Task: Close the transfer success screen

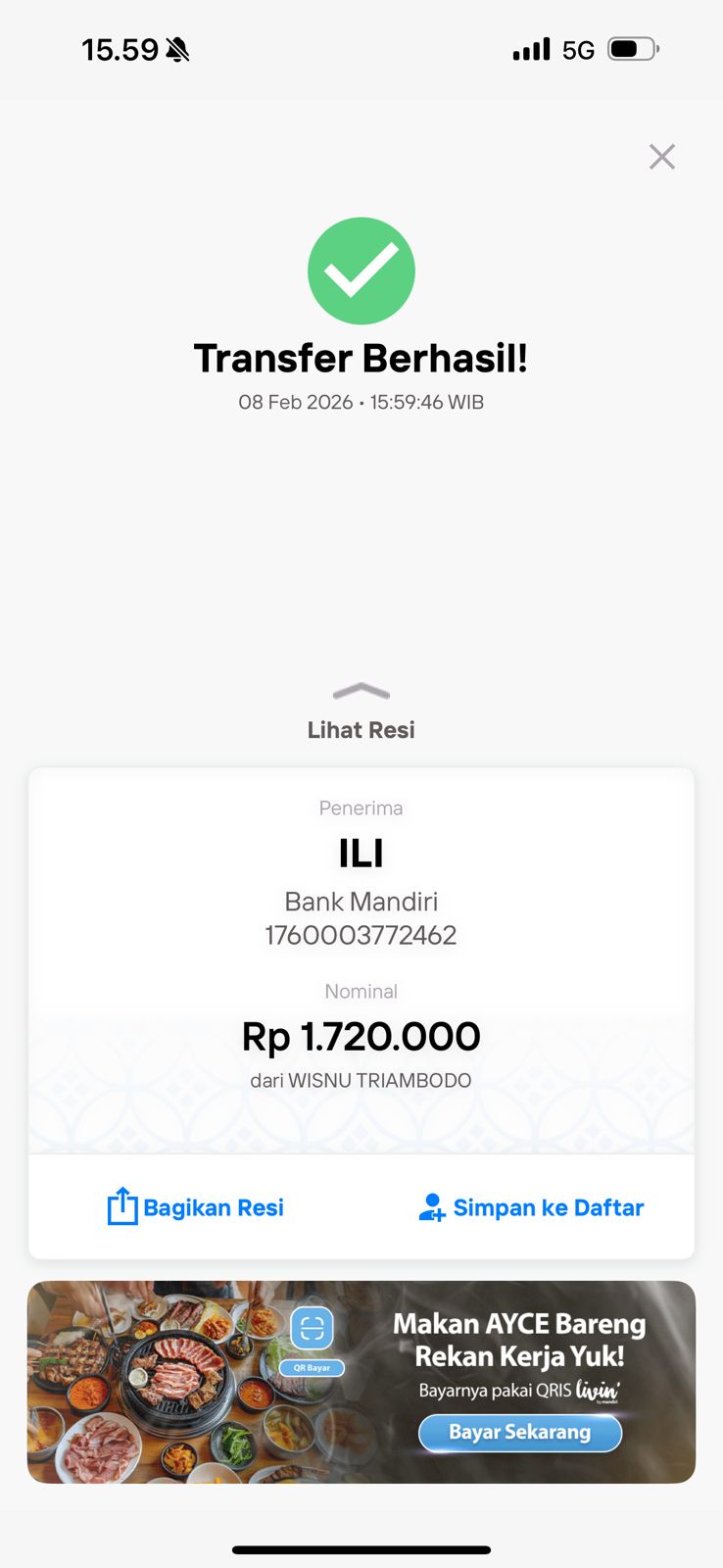Action: (x=662, y=157)
